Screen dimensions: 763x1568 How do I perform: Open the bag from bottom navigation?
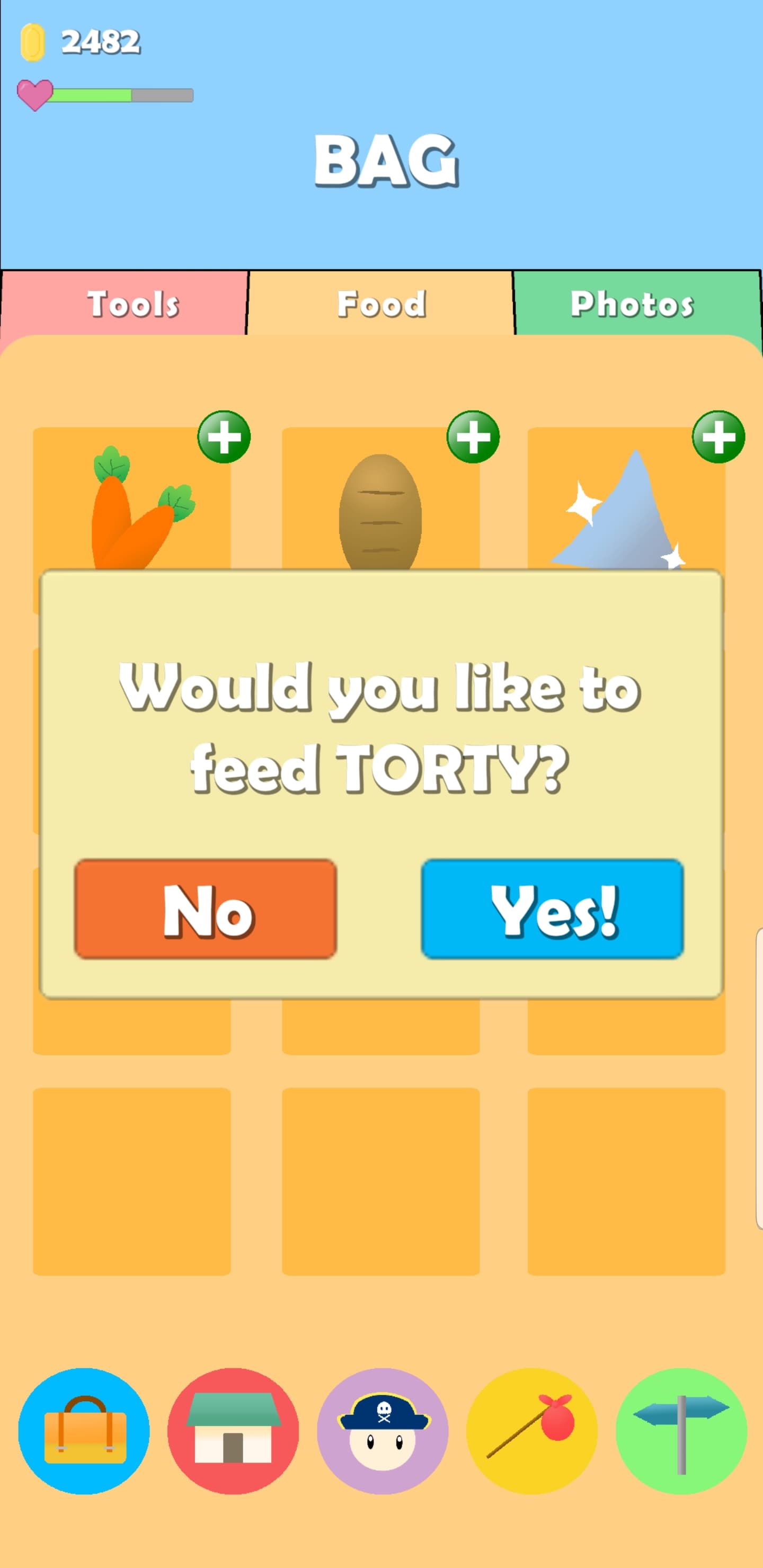point(84,1430)
